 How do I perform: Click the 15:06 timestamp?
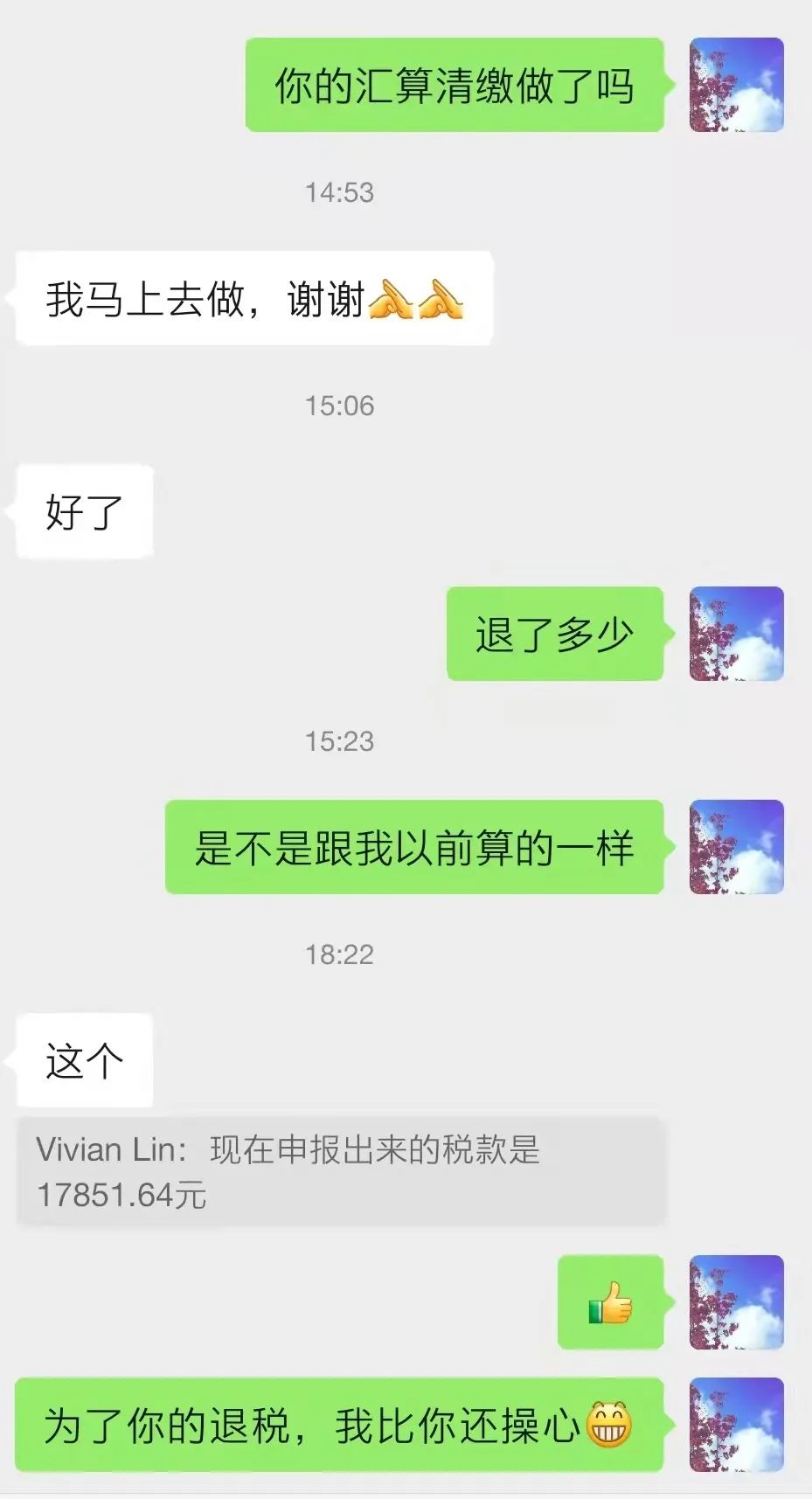pos(338,405)
